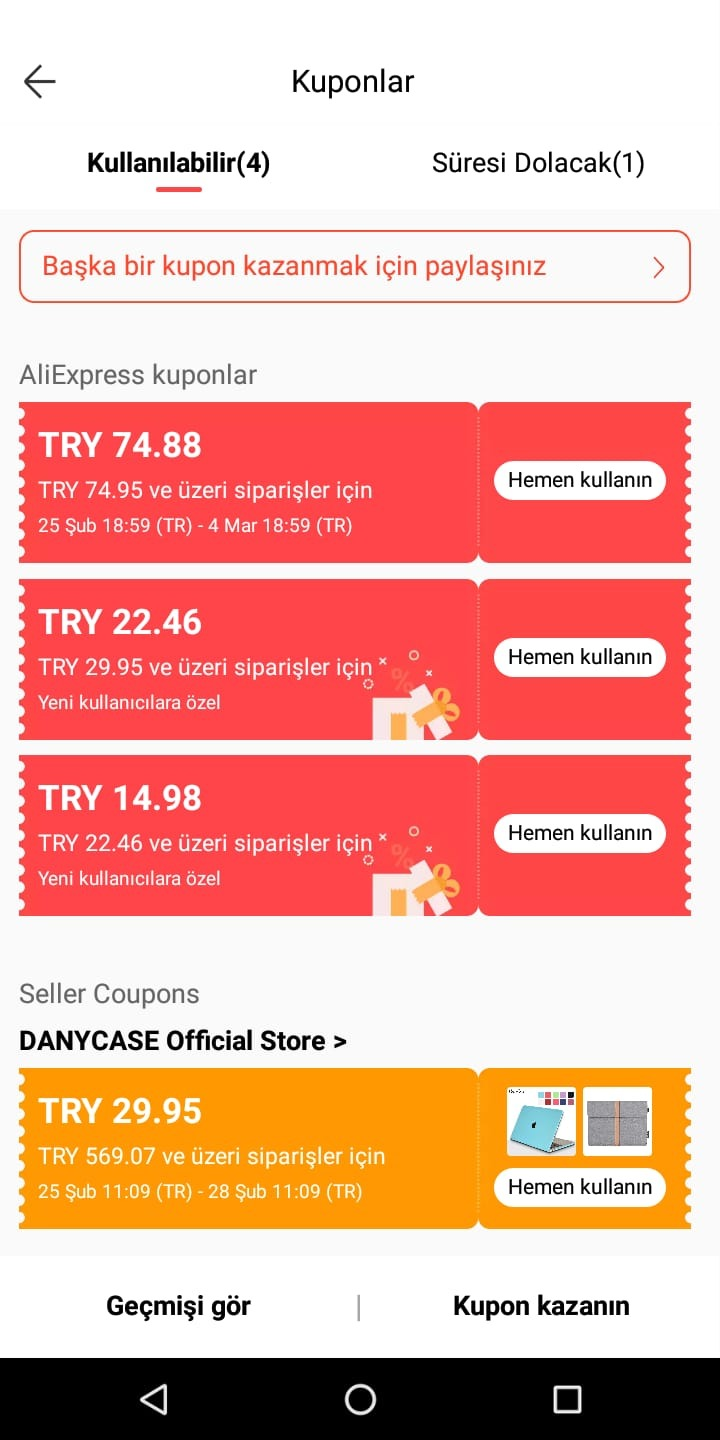
Task: Open the recent apps overview
Action: [x=567, y=1399]
